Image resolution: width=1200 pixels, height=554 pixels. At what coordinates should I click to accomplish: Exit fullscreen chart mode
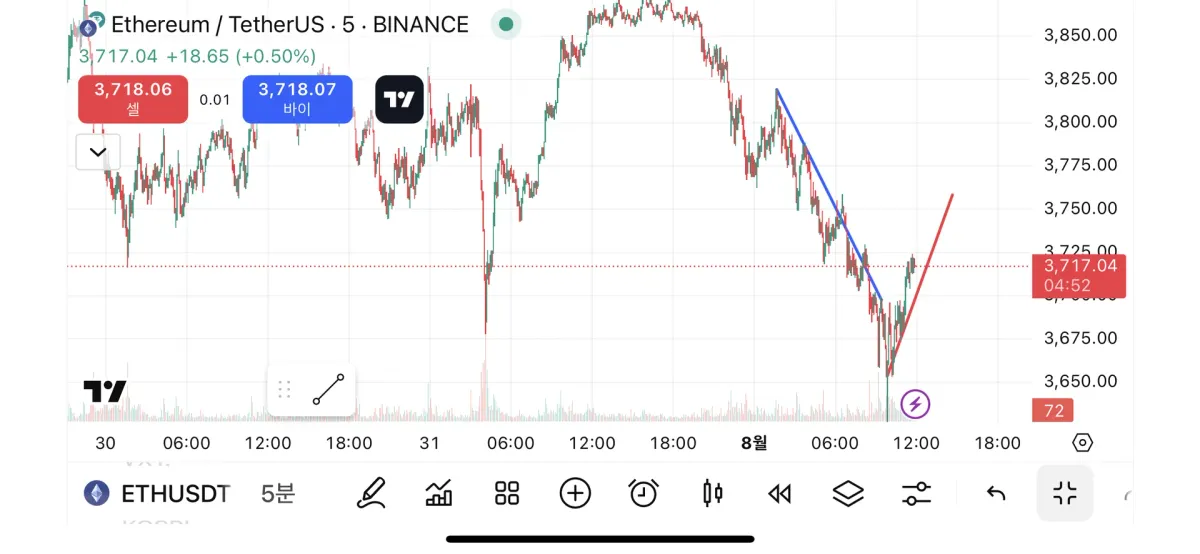coord(1064,493)
